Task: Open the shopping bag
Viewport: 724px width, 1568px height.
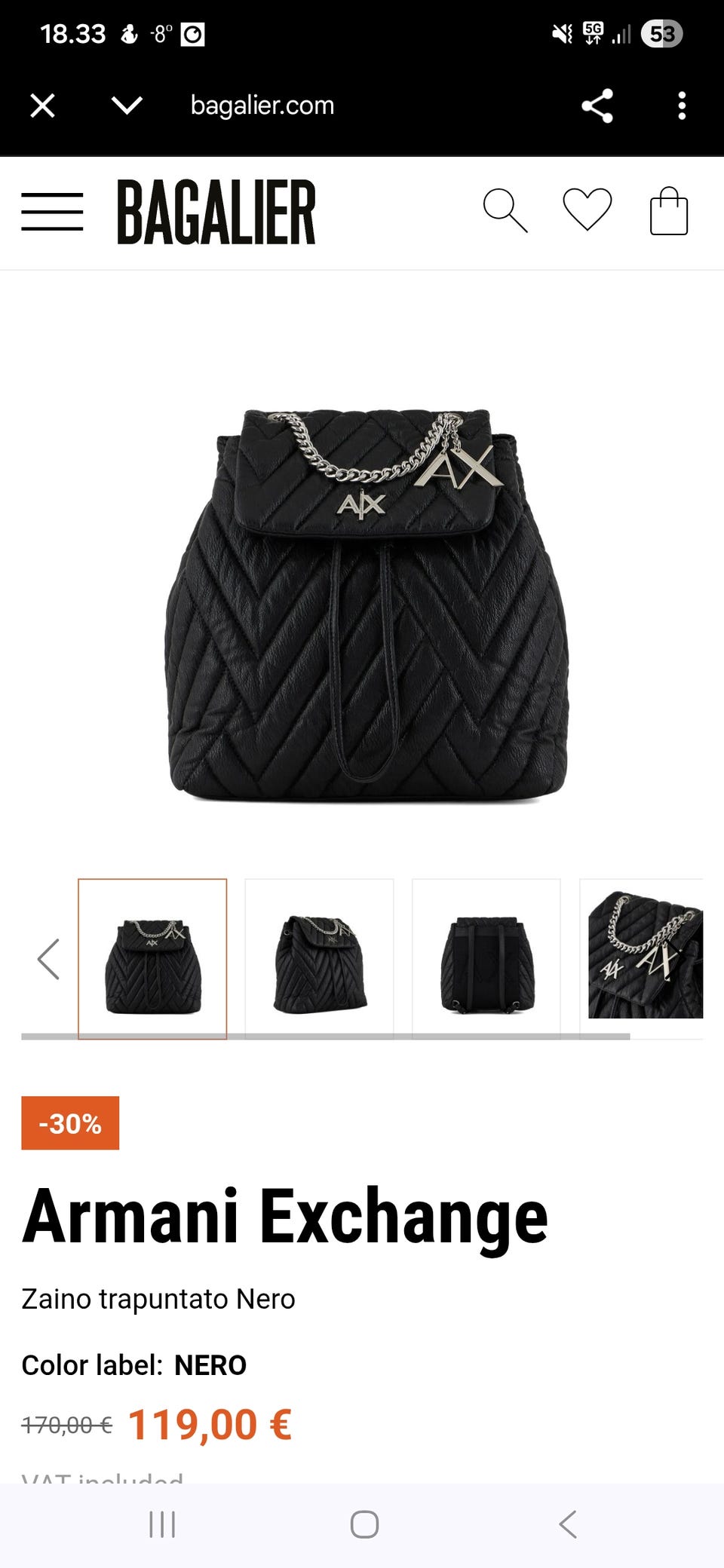Action: pyautogui.click(x=668, y=211)
